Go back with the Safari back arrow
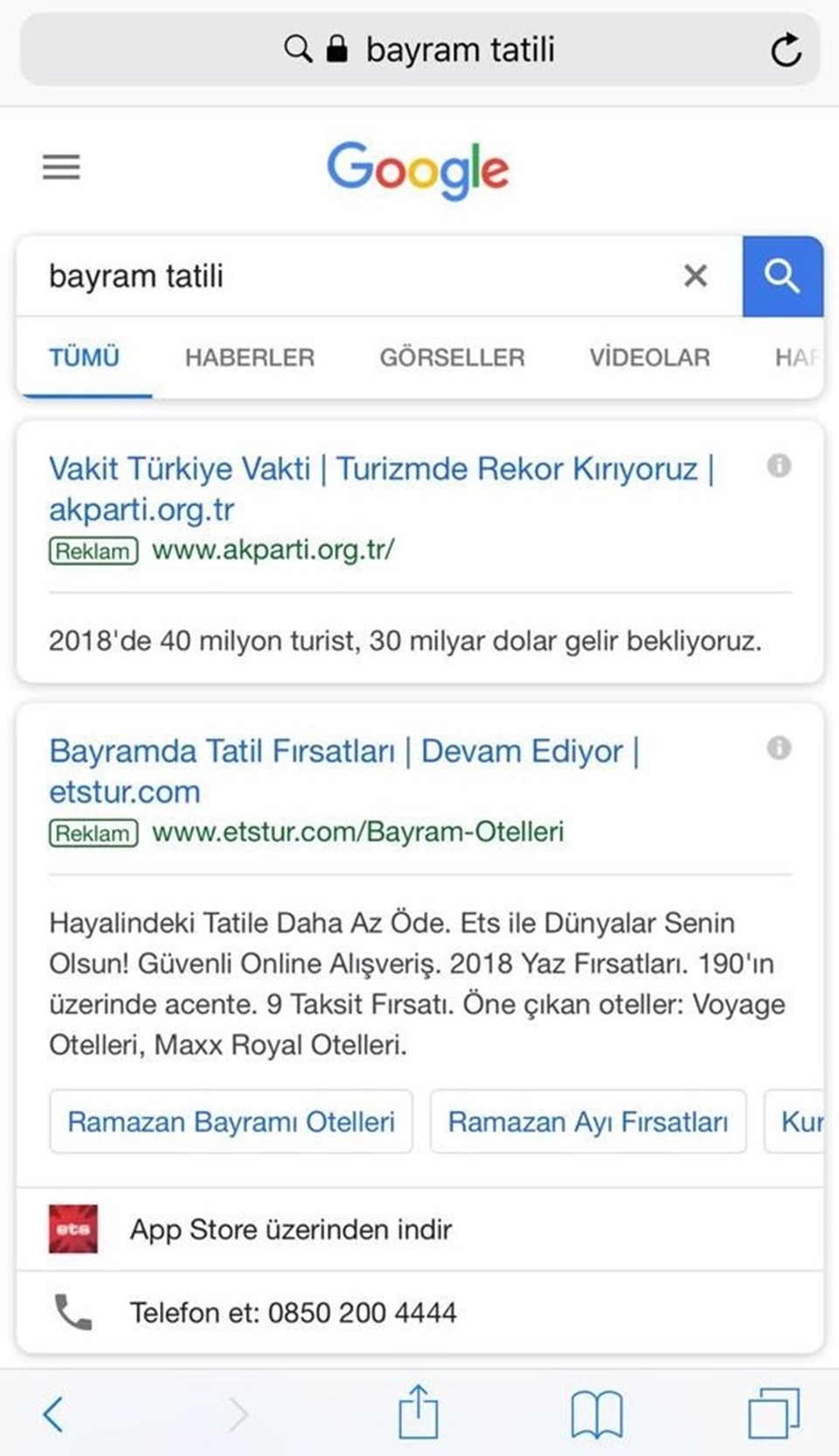The width and height of the screenshot is (839, 1456). pyautogui.click(x=54, y=1414)
